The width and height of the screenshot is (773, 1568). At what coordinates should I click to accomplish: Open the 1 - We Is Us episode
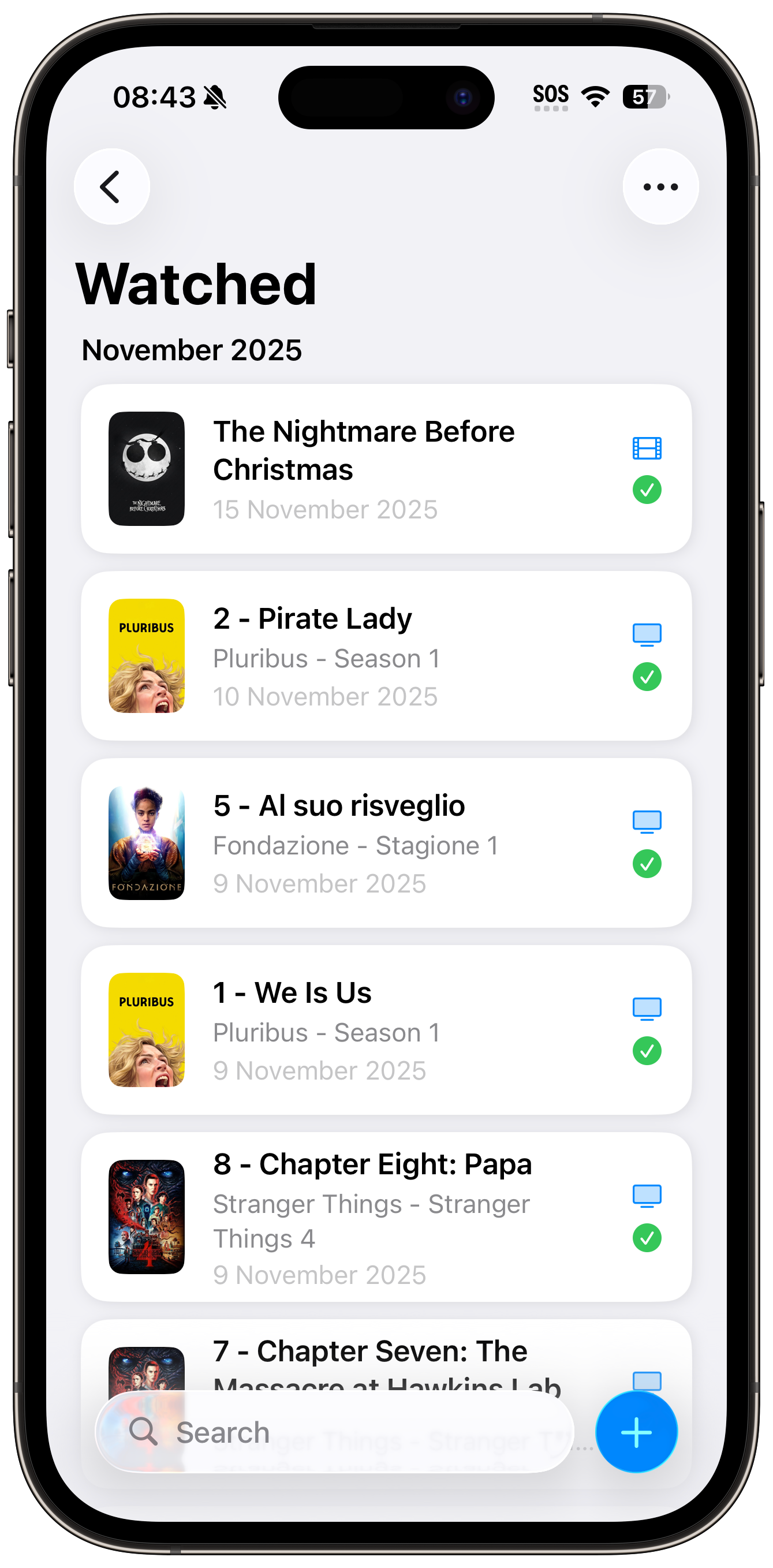[x=363, y=1029]
